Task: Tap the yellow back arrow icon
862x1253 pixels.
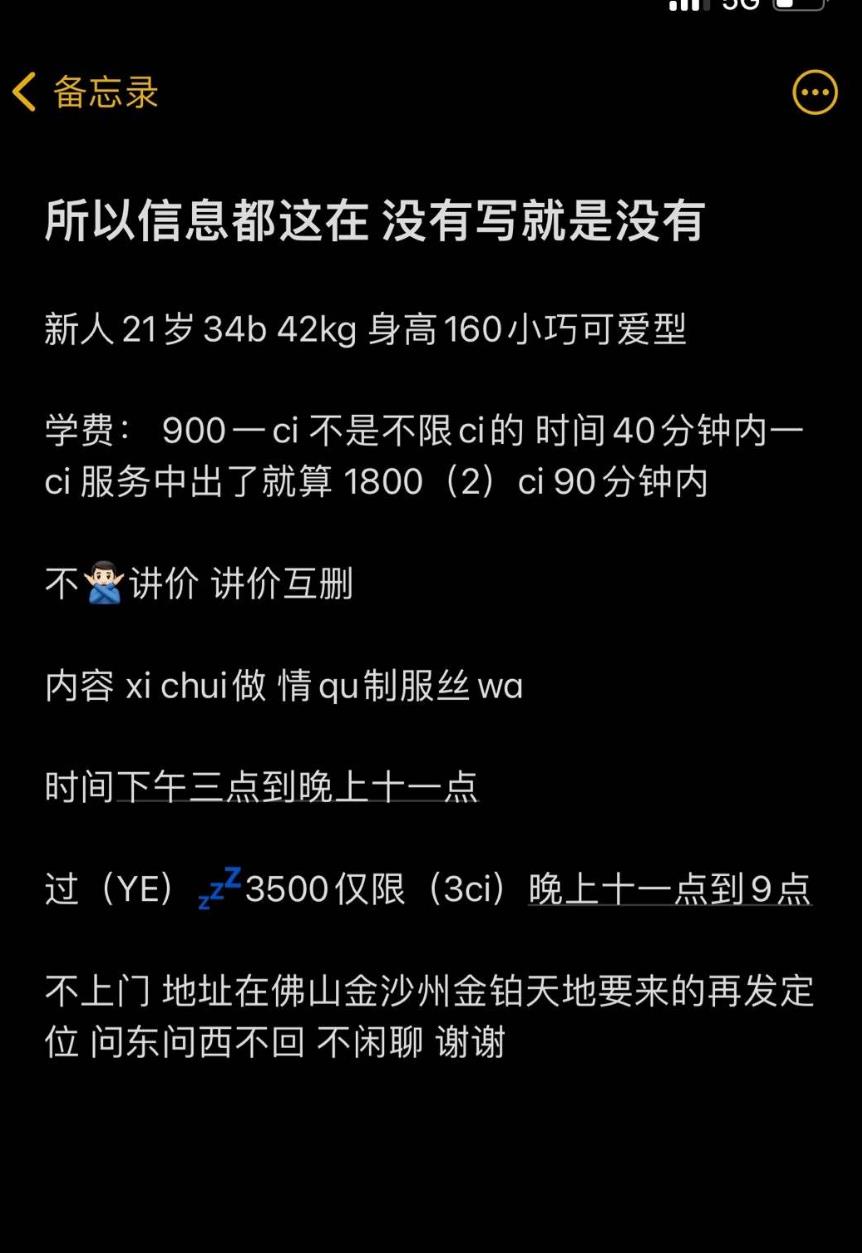Action: (25, 91)
